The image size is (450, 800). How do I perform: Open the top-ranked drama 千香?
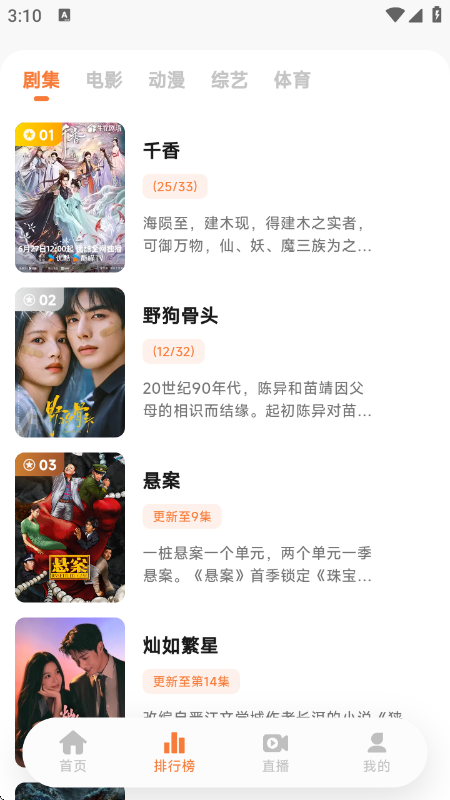[225, 197]
